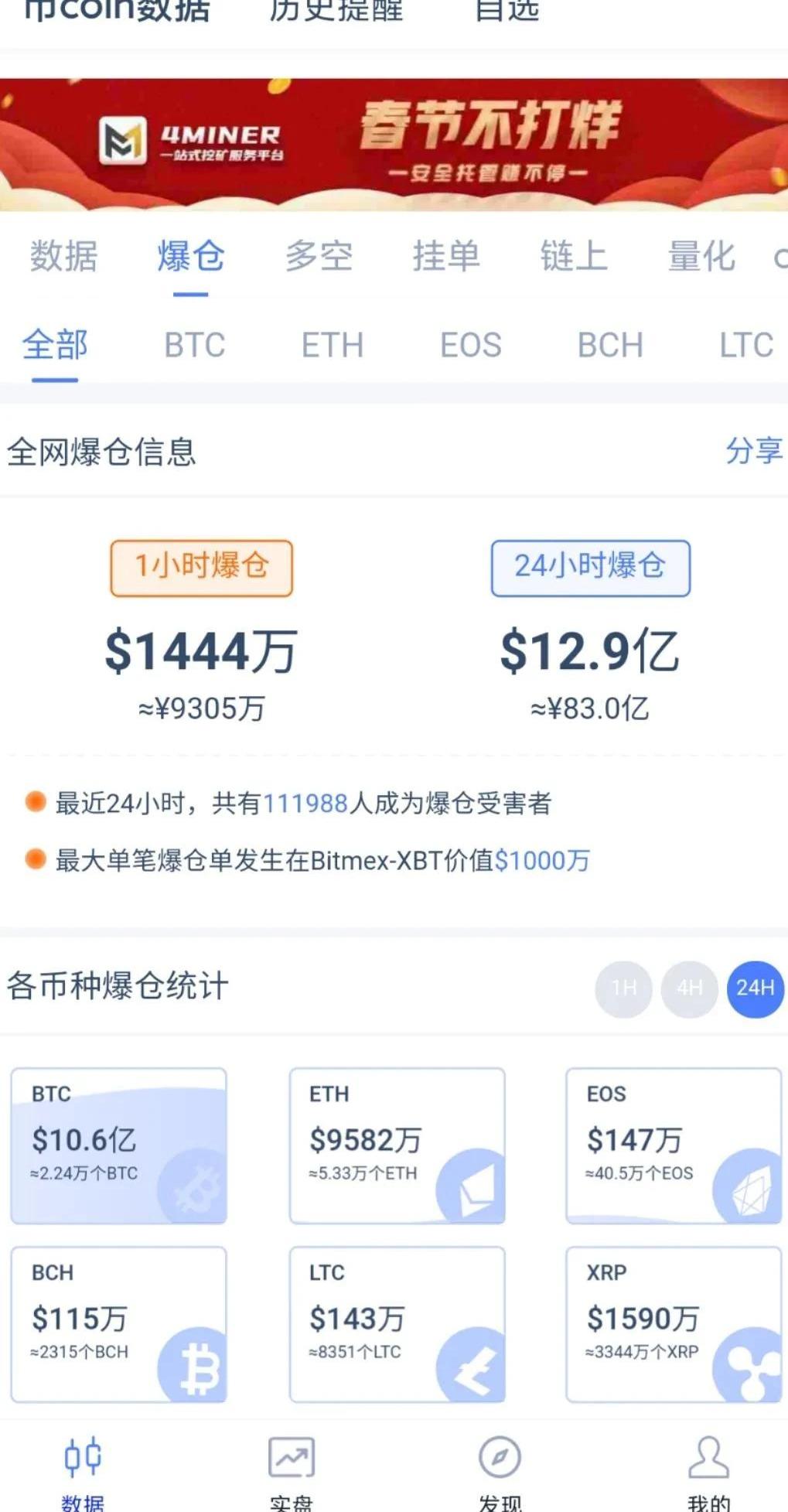Open the XRP $1590万 liquidation card
This screenshot has width=788, height=1512.
coord(674,1324)
